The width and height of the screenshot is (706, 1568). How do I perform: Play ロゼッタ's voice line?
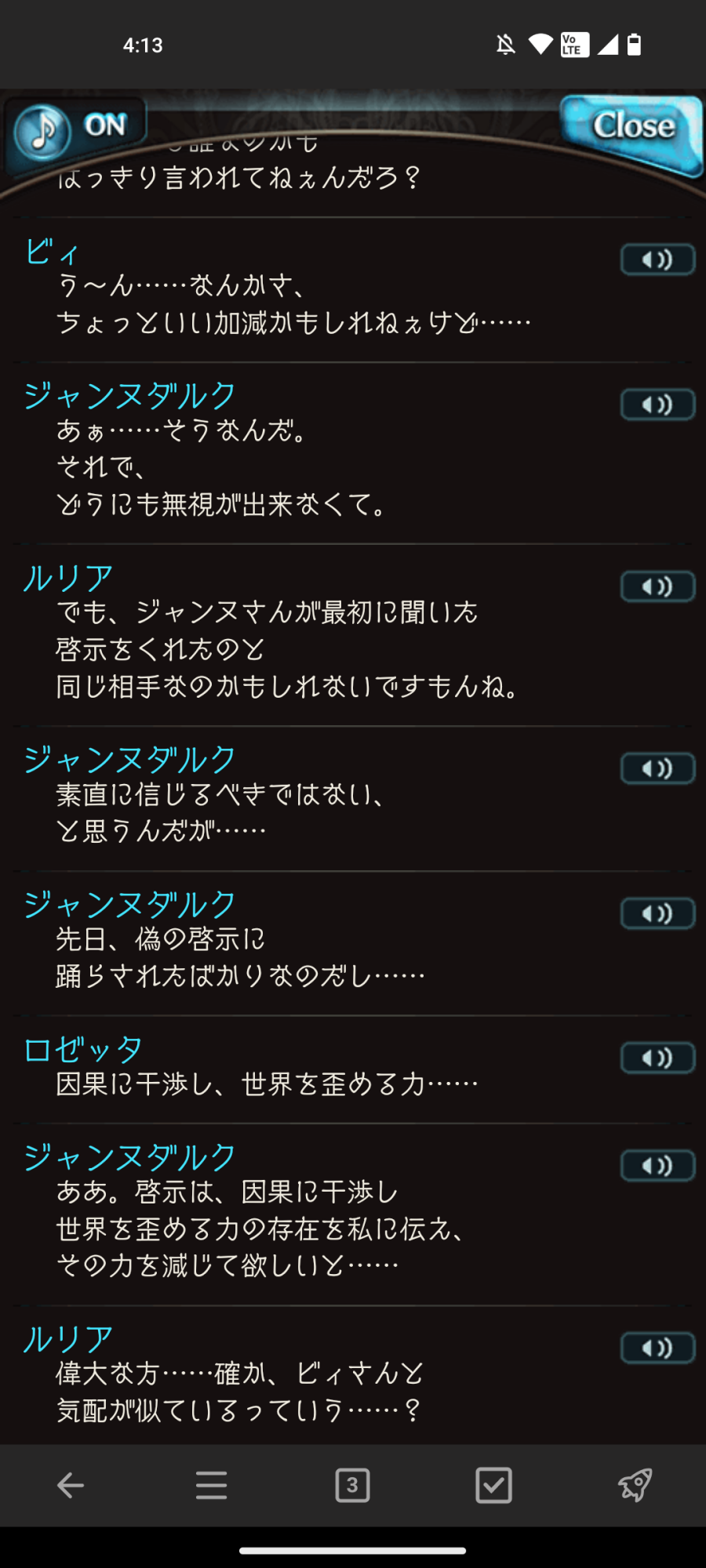coord(657,1058)
